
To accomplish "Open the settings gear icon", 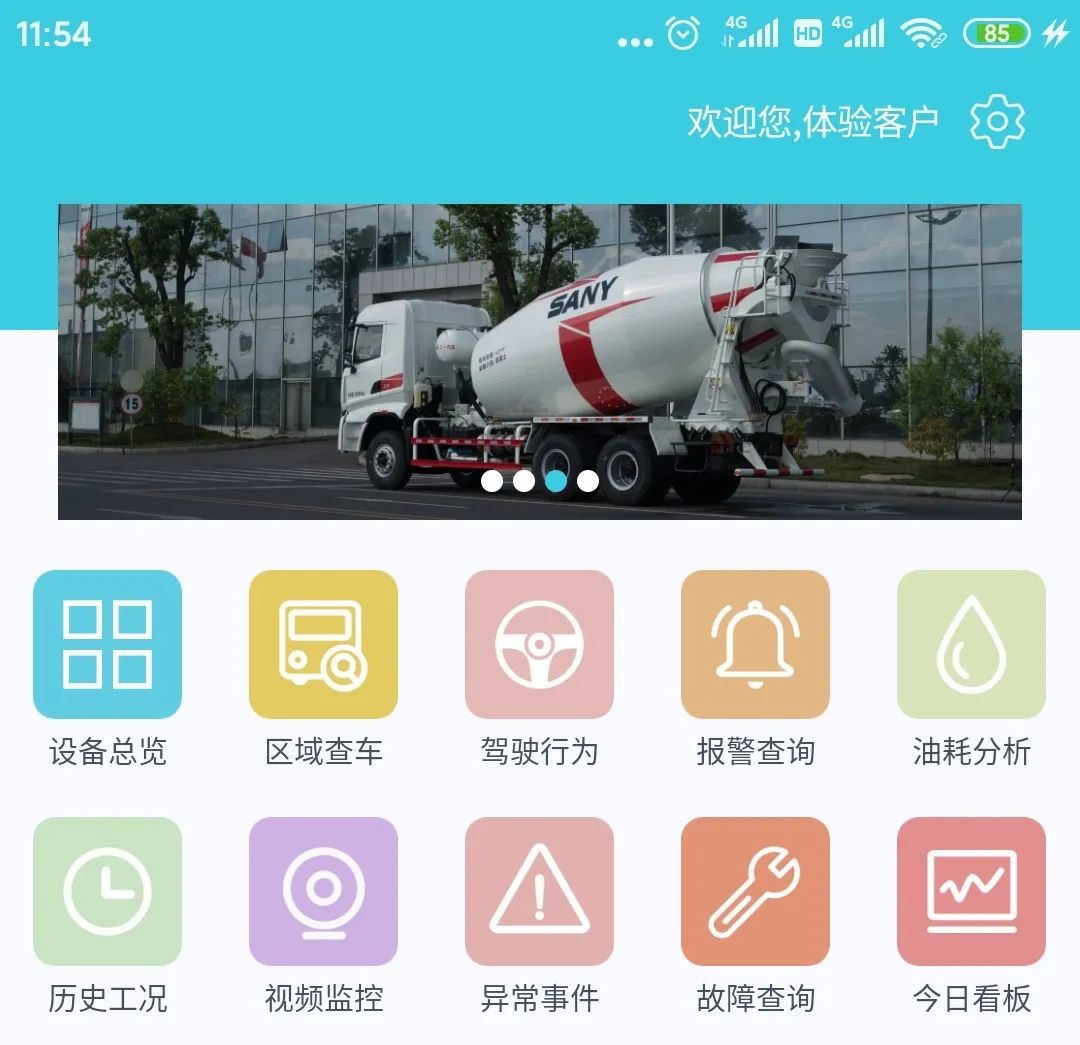I will click(997, 122).
